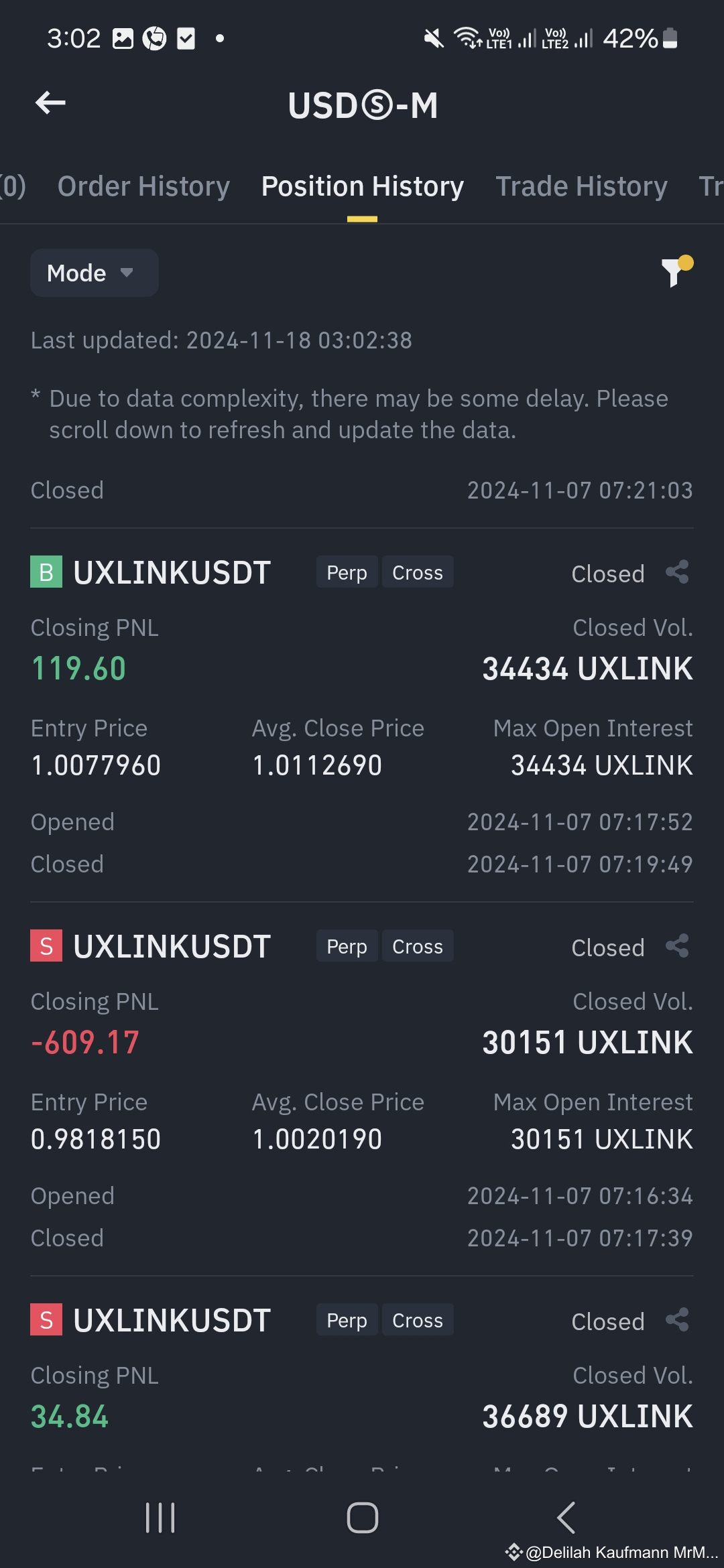Tap the red S badge on second UXLINKUSDT
The width and height of the screenshot is (724, 1568).
[x=46, y=945]
